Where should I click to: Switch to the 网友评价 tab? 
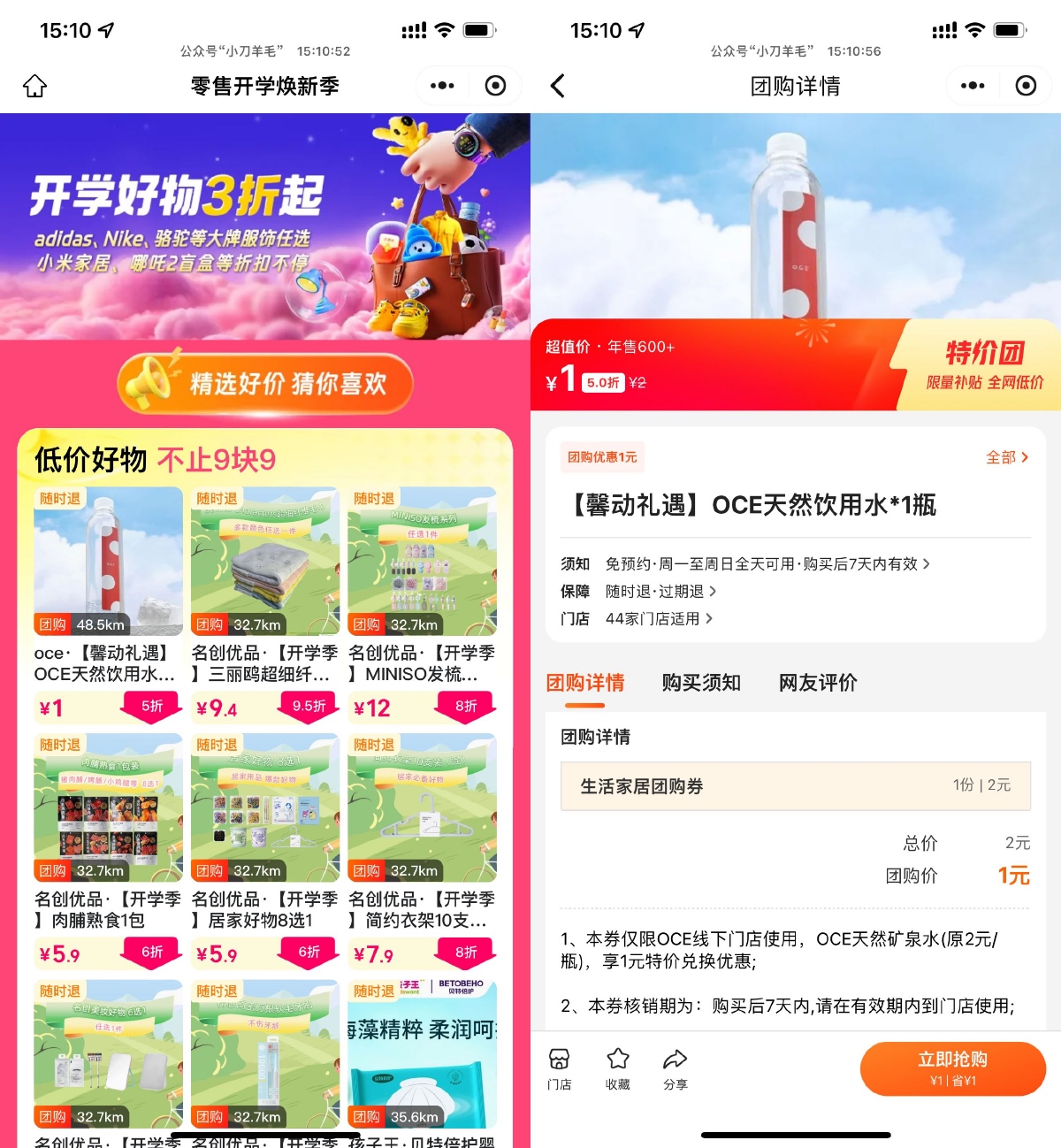click(x=818, y=683)
